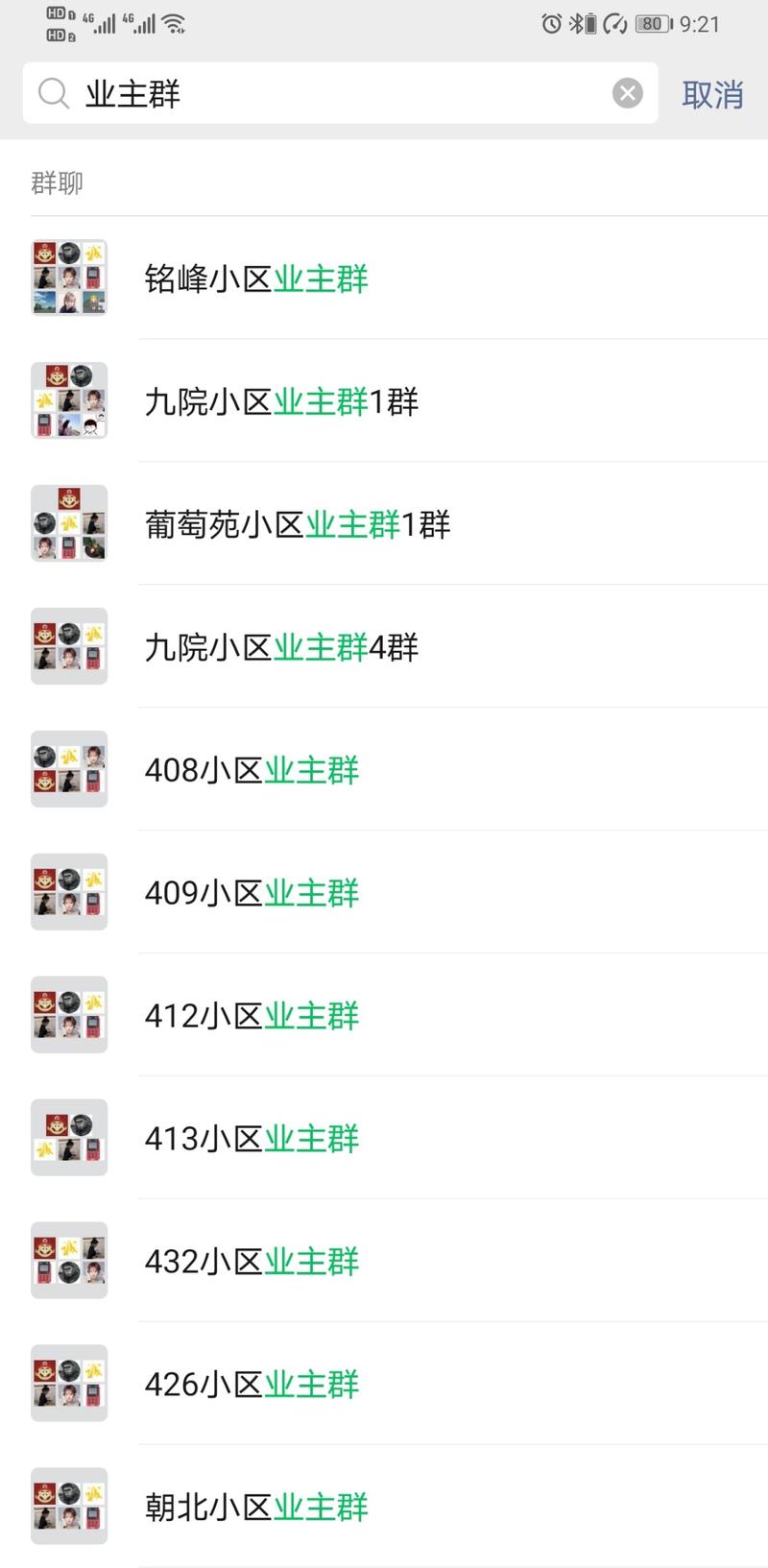This screenshot has height=1568, width=768.
Task: Select the 葡萄苑小区业主群1群 group avatar
Action: tap(68, 523)
